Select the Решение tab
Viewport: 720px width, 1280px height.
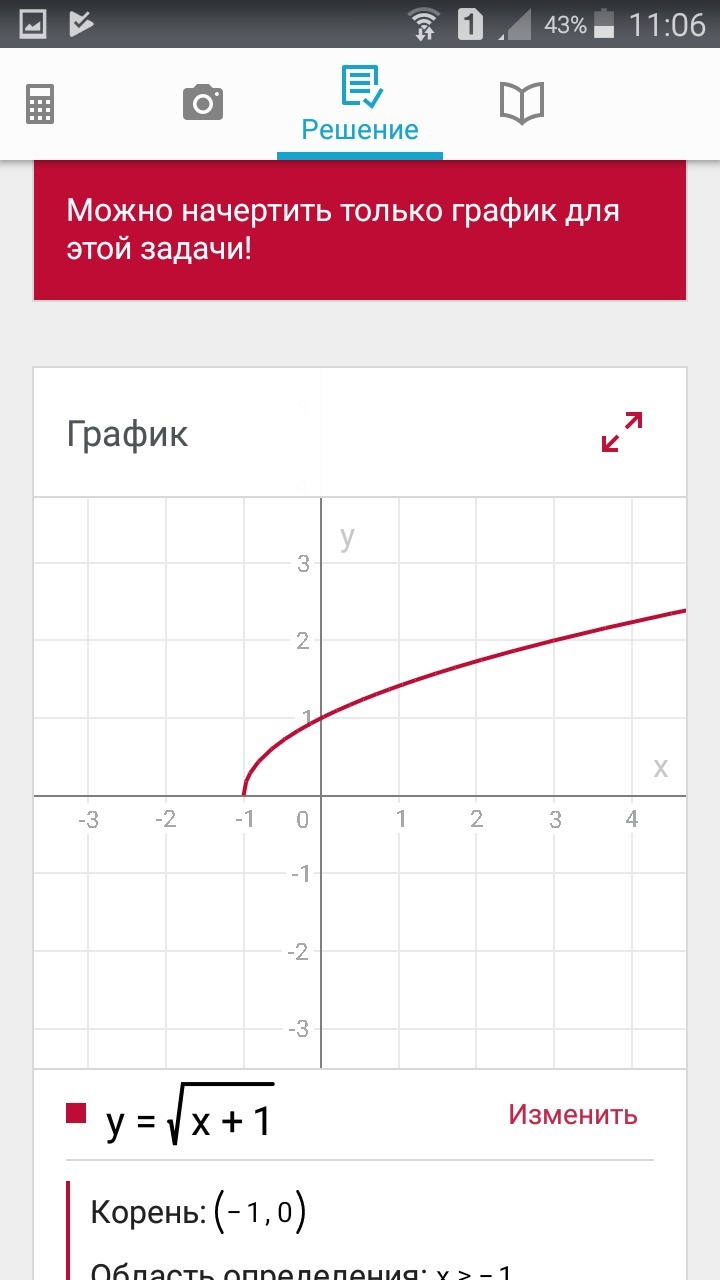[x=360, y=104]
